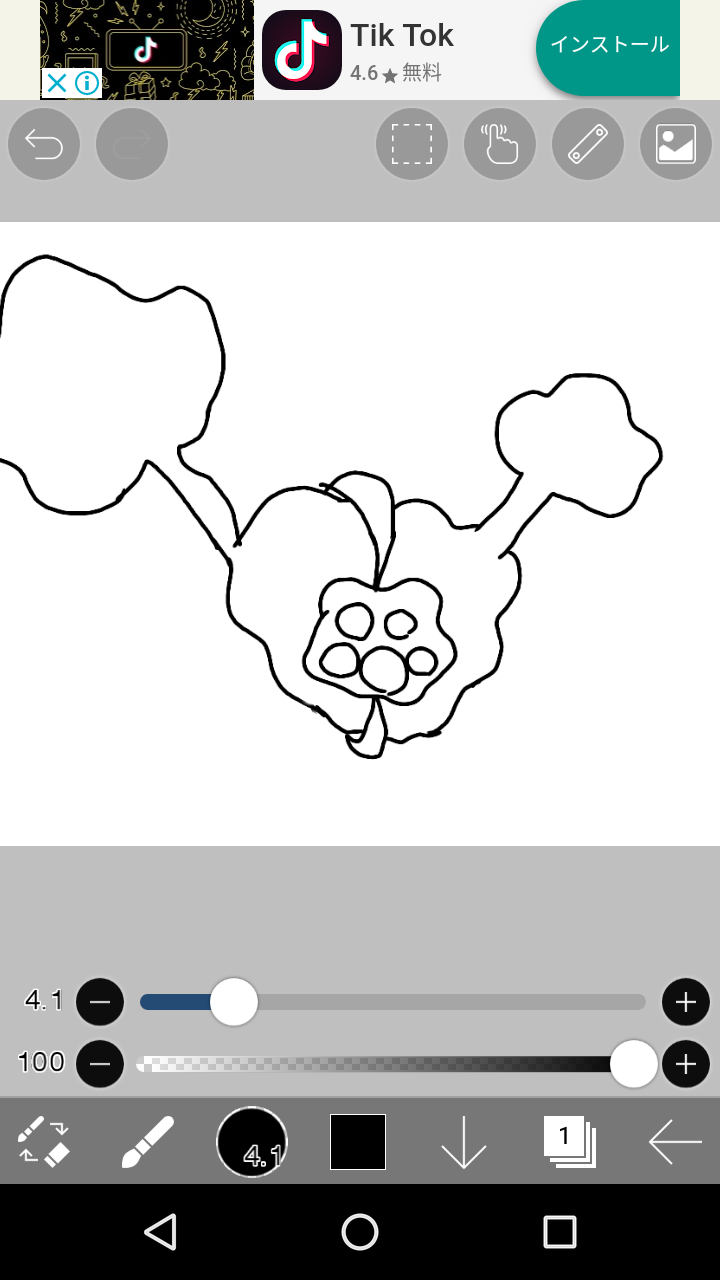
Task: Switch between brush and eraser
Action: coord(44,1142)
